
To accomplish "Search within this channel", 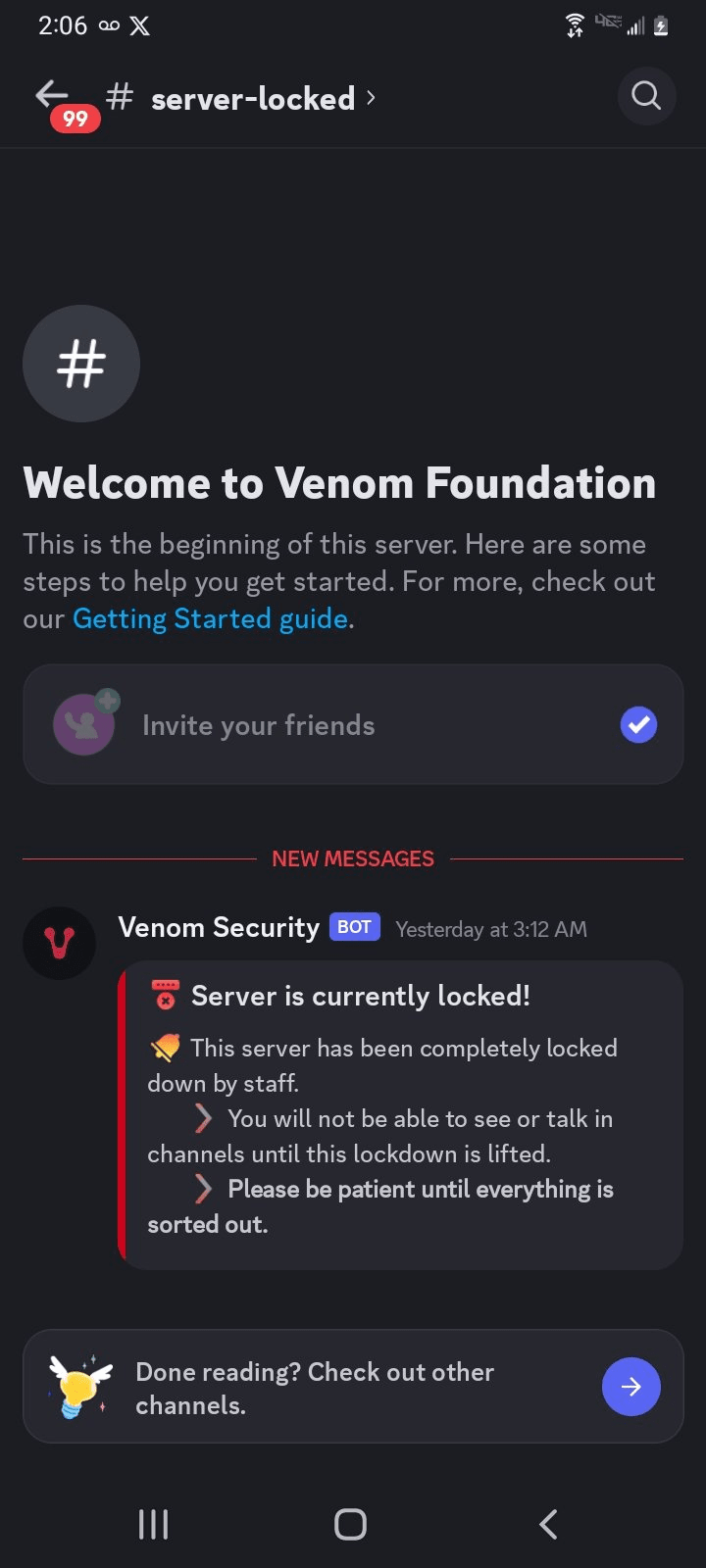I will pos(646,96).
